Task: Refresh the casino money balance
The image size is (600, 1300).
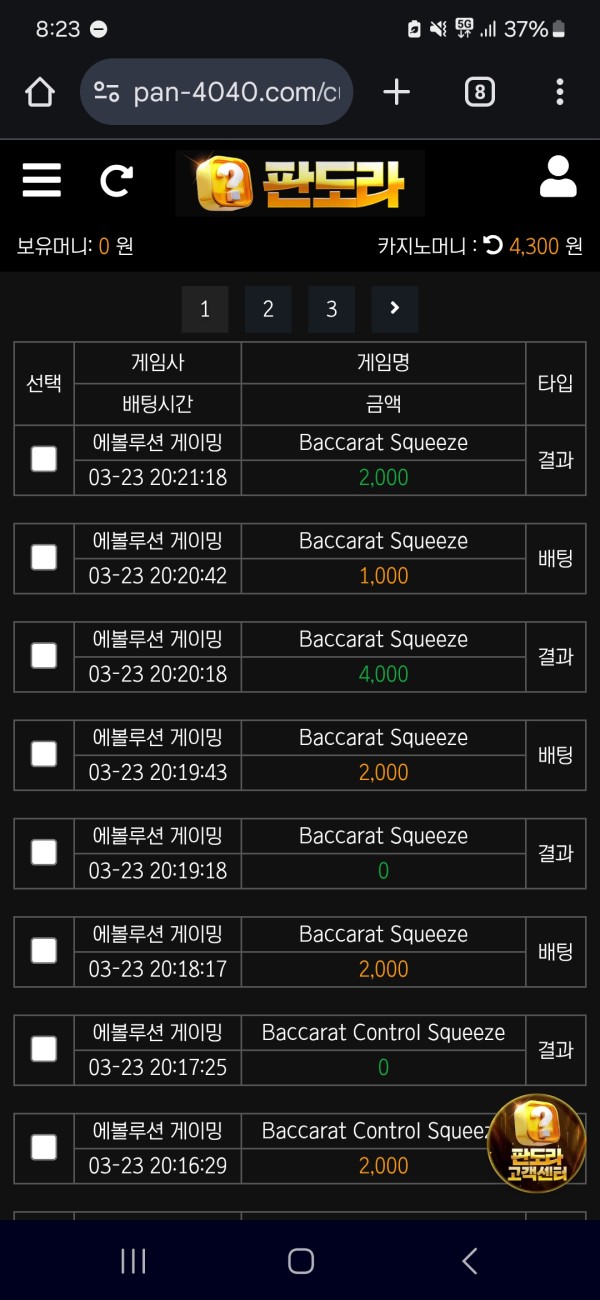Action: point(493,245)
